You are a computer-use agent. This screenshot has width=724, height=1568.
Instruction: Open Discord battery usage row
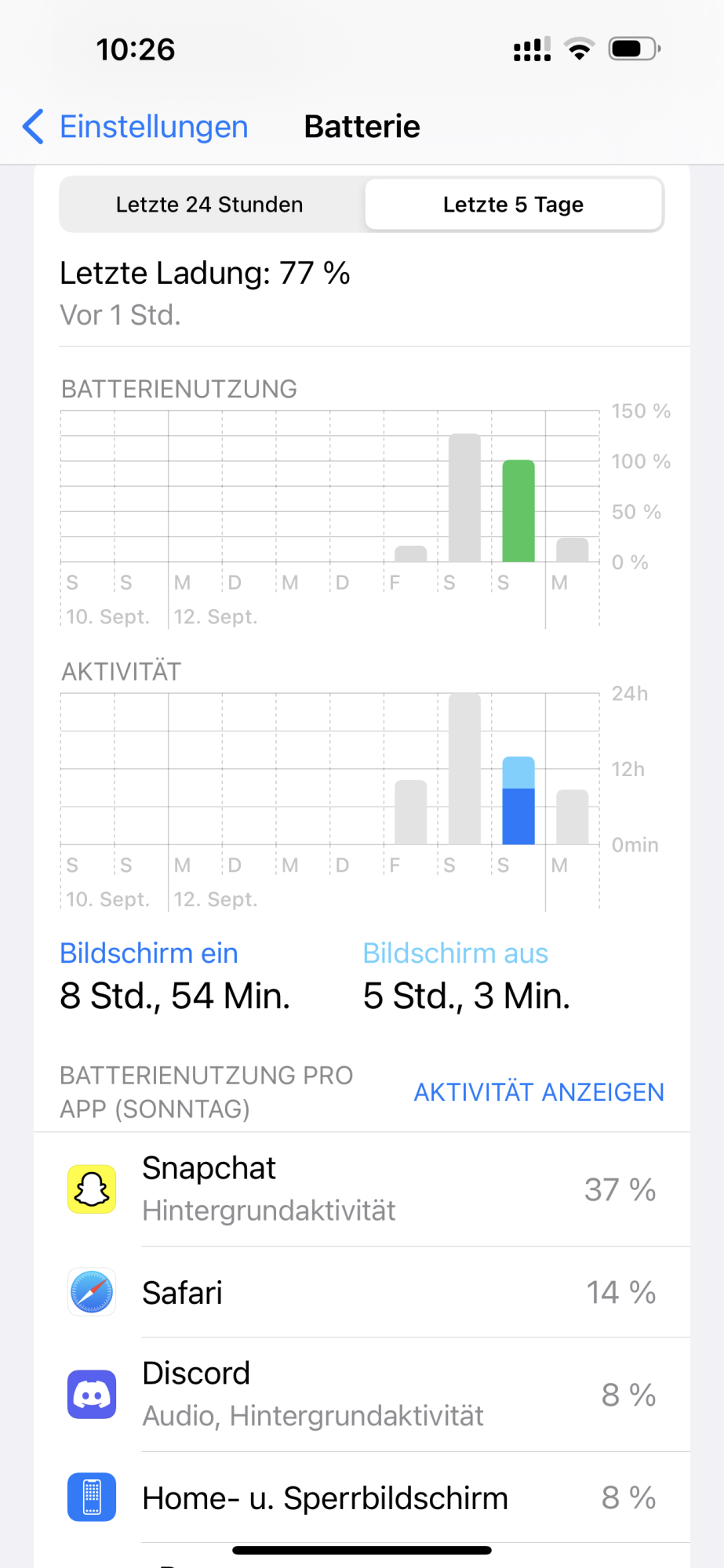(362, 1395)
